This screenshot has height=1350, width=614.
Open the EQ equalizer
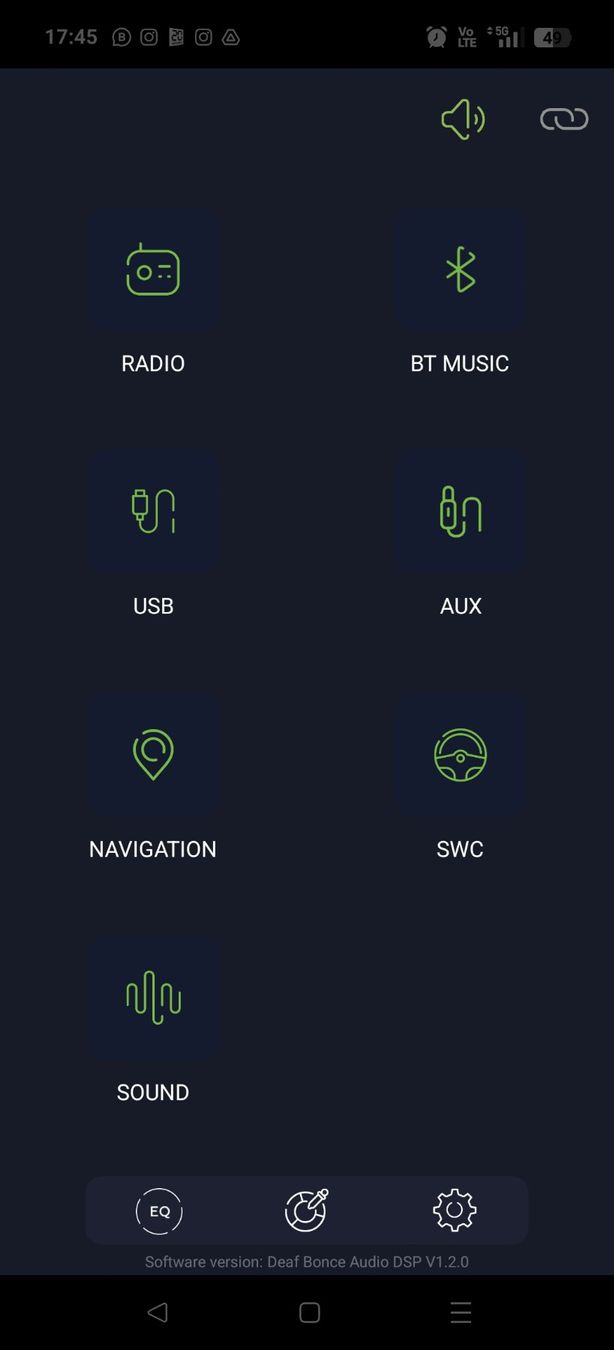pyautogui.click(x=159, y=1211)
